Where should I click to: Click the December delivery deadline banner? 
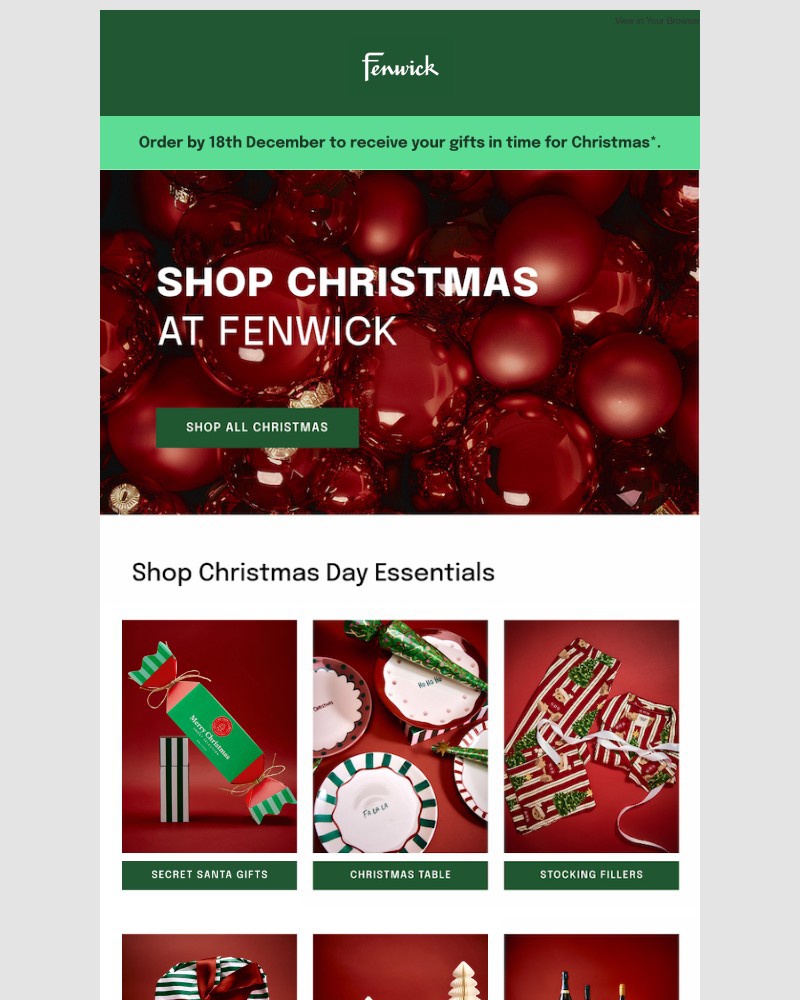[400, 143]
